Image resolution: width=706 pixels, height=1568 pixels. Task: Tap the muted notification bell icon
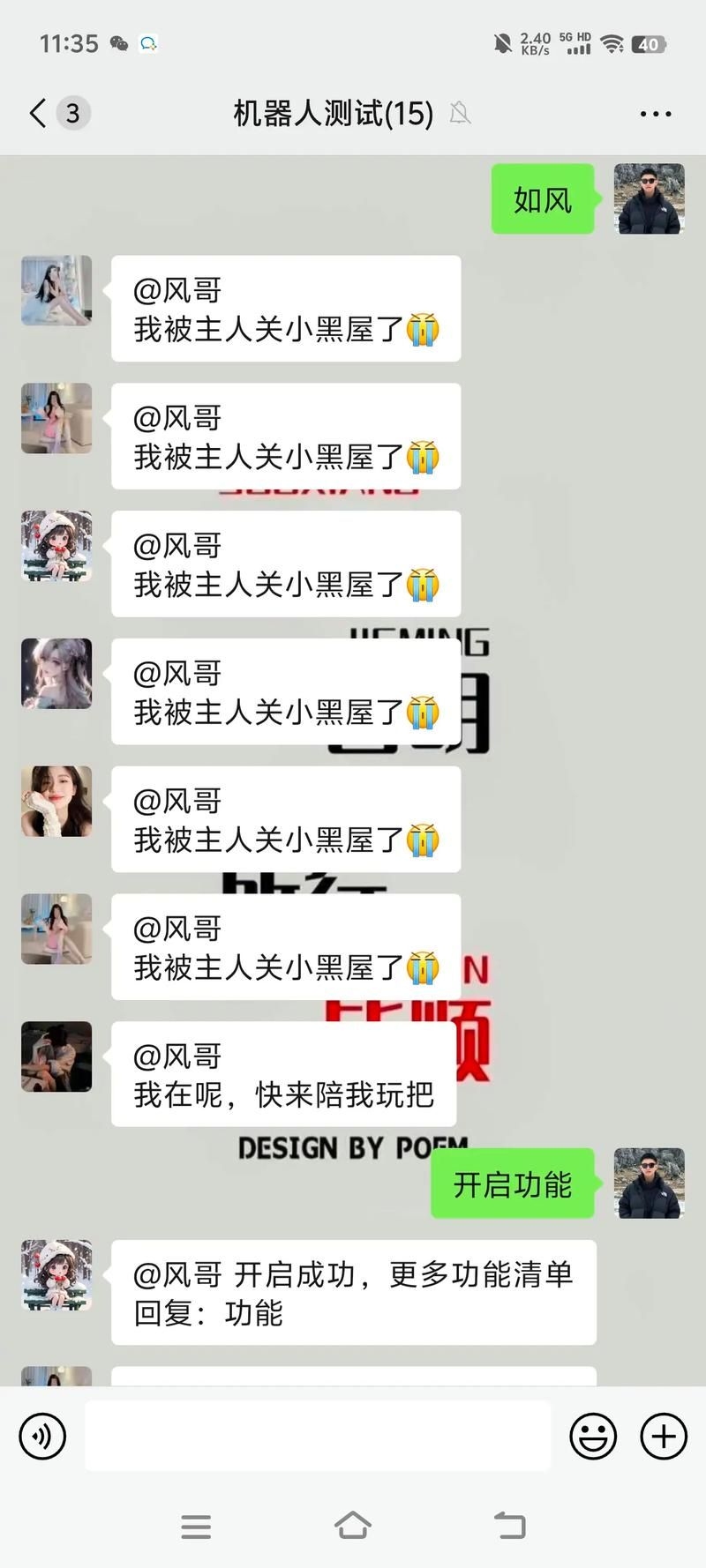(x=461, y=115)
